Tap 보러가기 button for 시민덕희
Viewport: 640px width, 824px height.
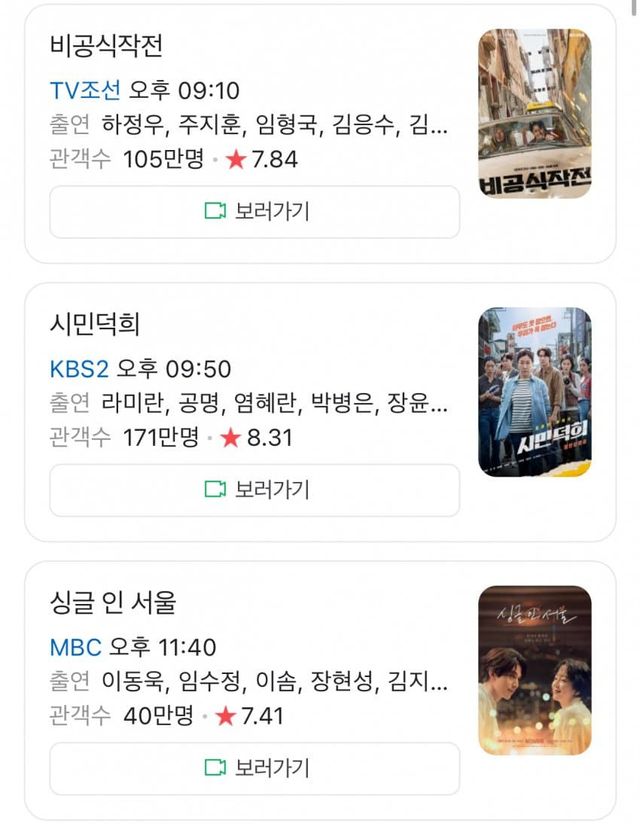point(255,489)
